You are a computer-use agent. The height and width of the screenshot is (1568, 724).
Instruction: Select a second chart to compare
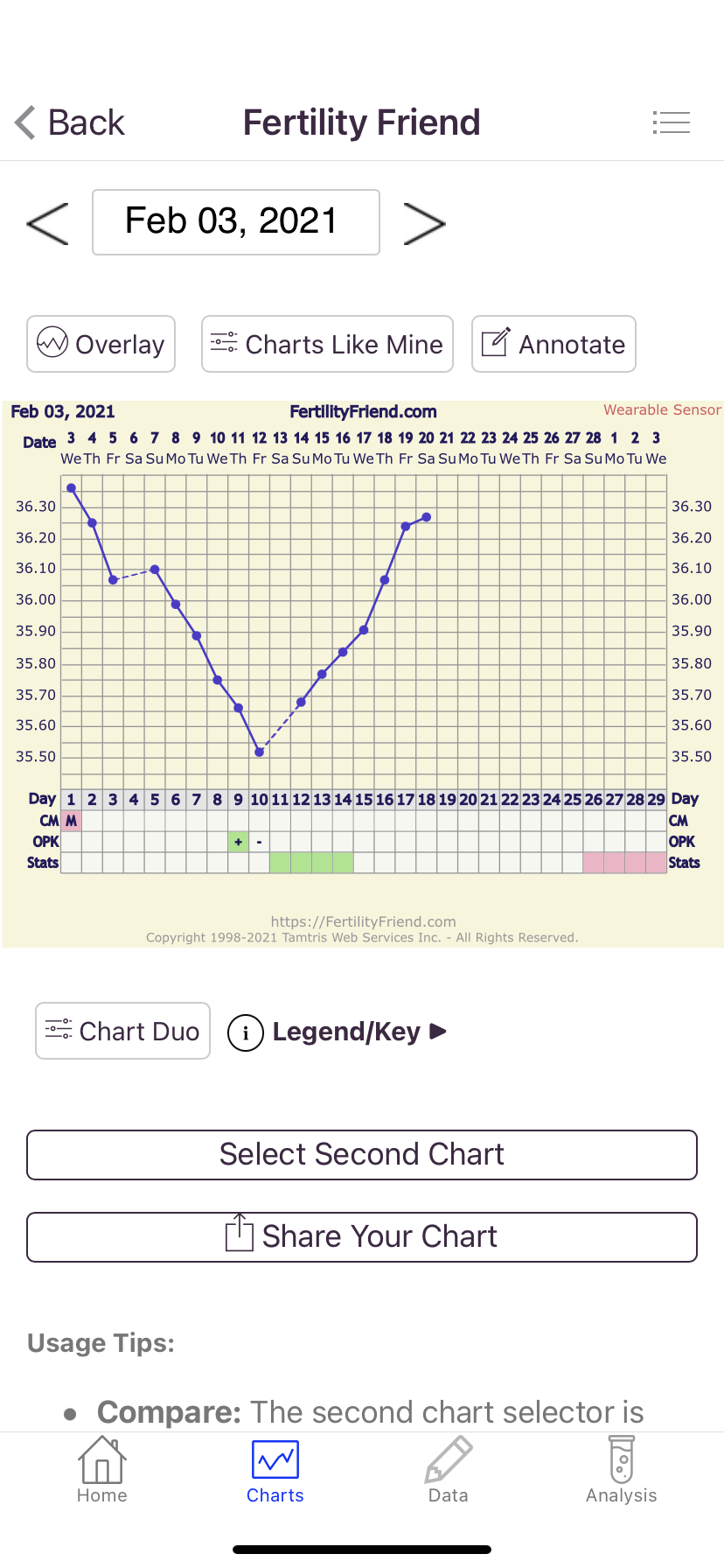362,1155
